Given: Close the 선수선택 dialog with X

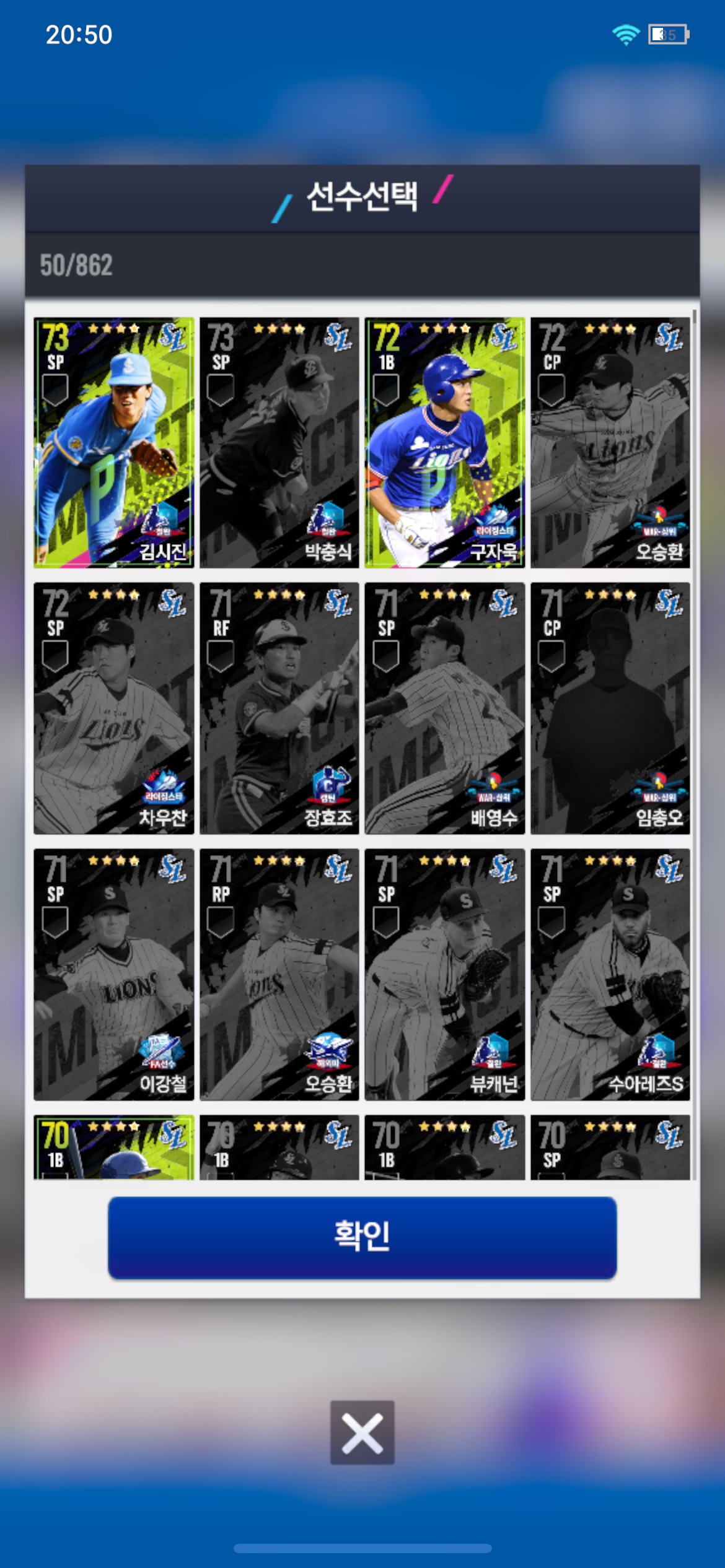Looking at the screenshot, I should tap(362, 1432).
